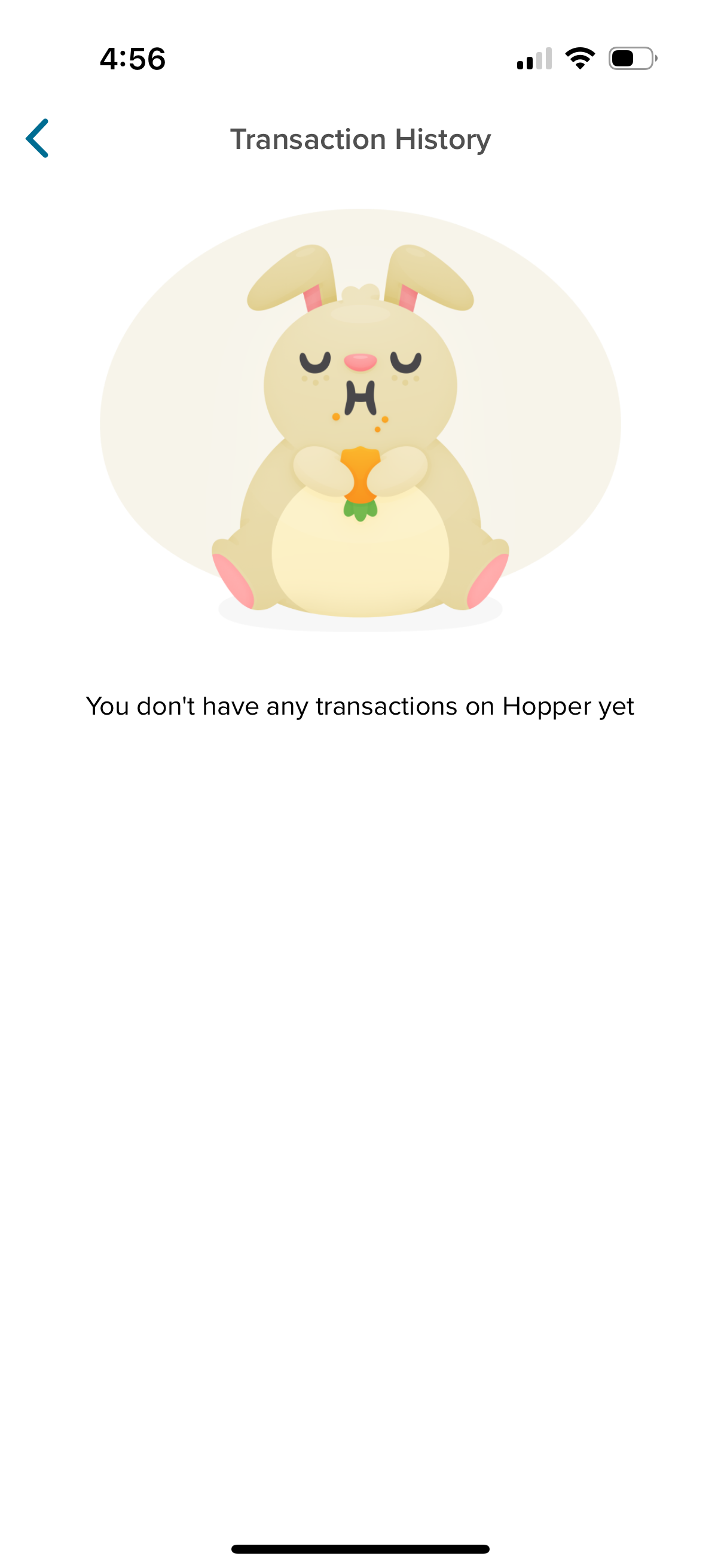Tap the back arrow to leave Transaction History

point(38,139)
